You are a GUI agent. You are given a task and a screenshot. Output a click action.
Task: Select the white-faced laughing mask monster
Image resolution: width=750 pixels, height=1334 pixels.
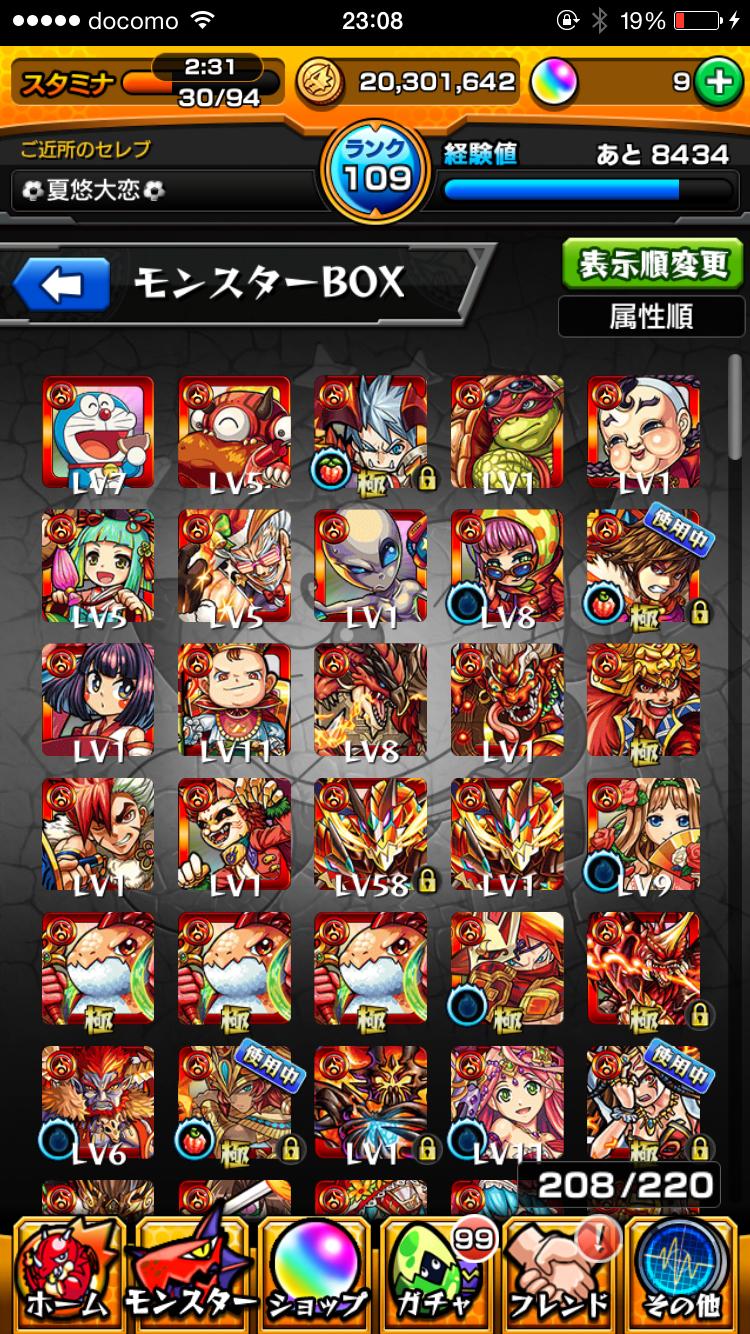tap(643, 432)
